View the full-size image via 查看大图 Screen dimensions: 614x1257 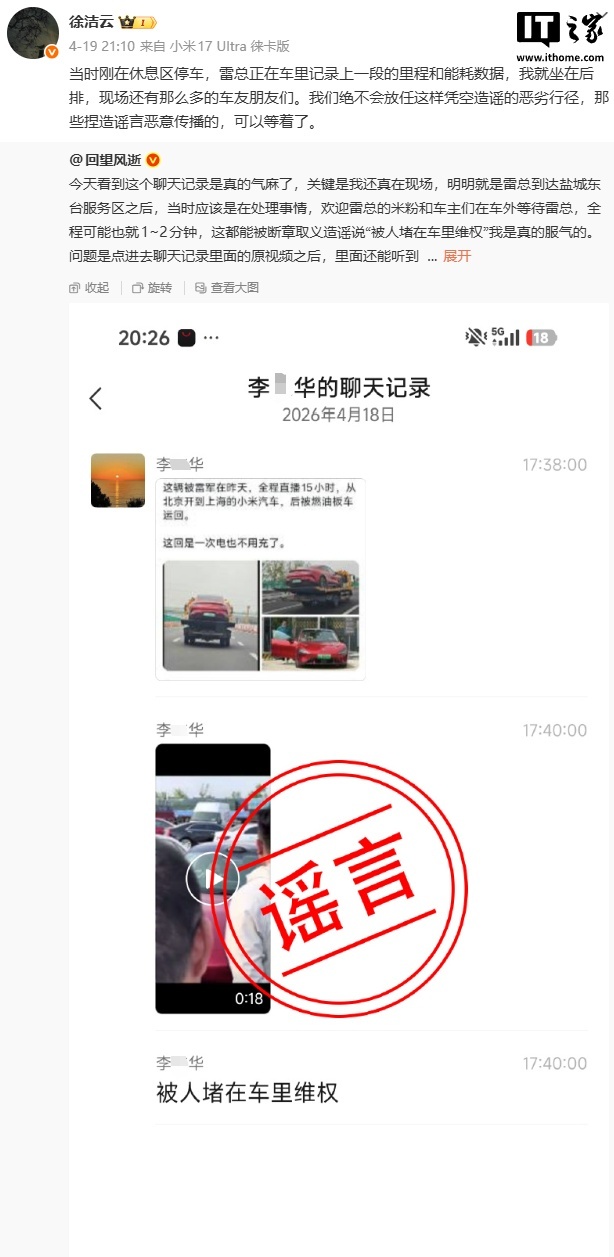[226, 287]
